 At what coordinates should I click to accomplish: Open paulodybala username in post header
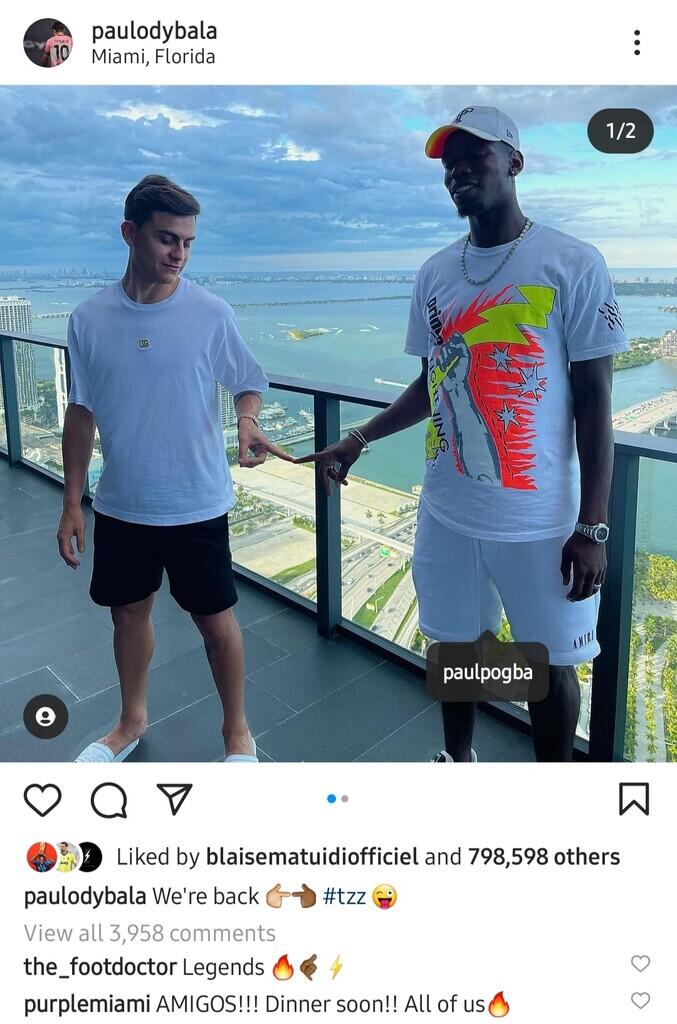click(154, 31)
